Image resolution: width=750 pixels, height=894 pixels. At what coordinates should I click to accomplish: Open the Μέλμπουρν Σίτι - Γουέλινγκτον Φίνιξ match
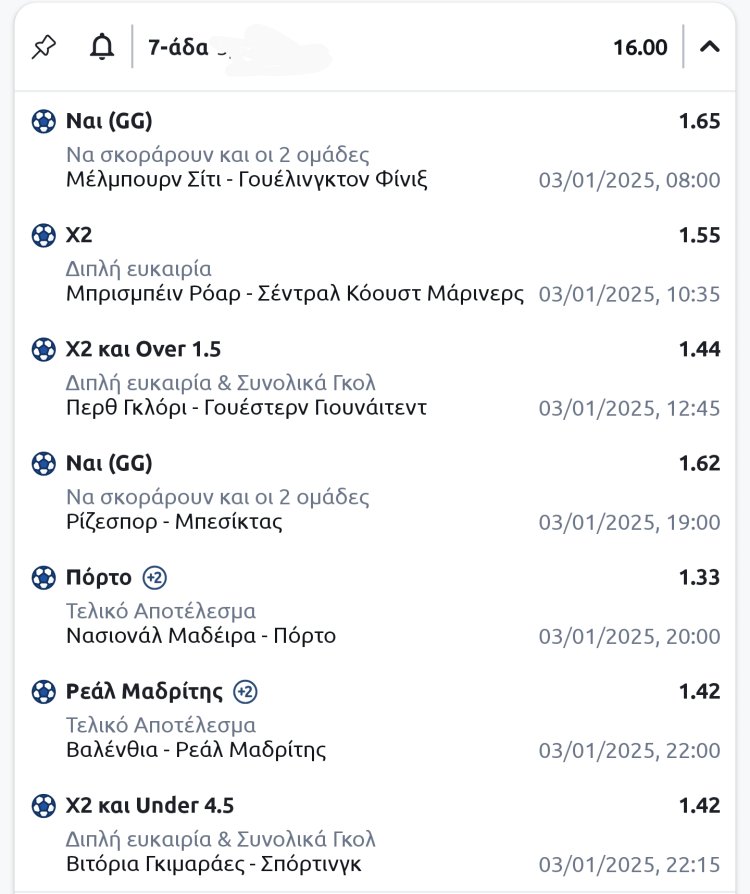click(x=246, y=180)
